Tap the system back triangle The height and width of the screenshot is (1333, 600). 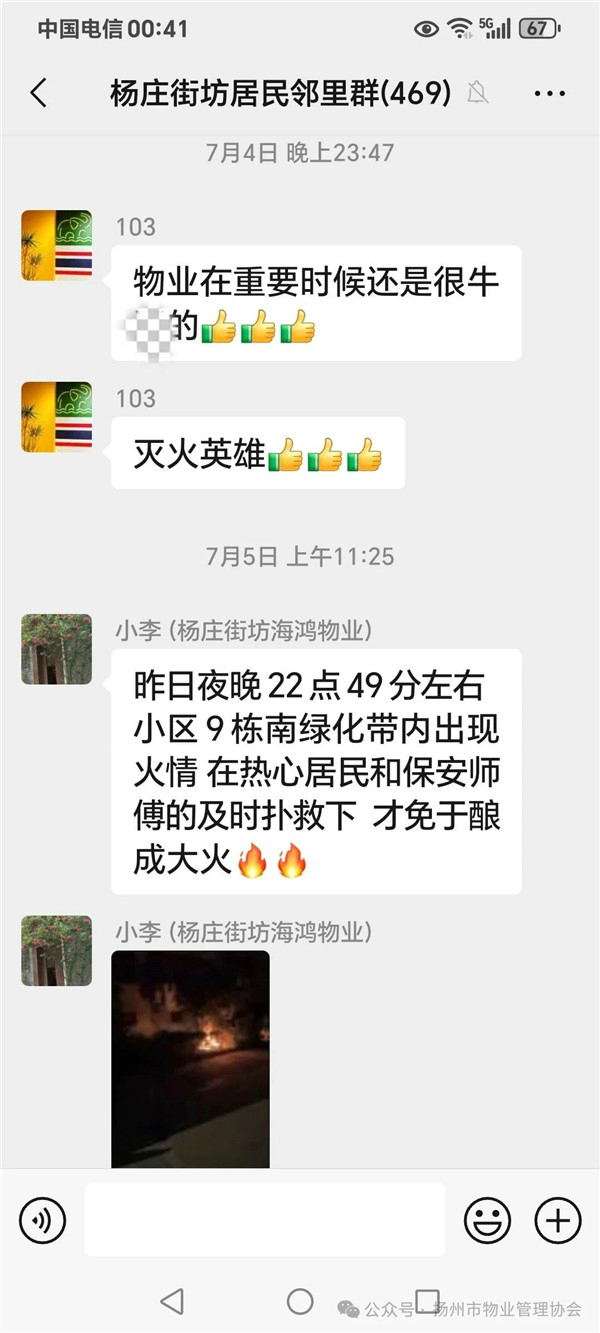(x=172, y=1301)
